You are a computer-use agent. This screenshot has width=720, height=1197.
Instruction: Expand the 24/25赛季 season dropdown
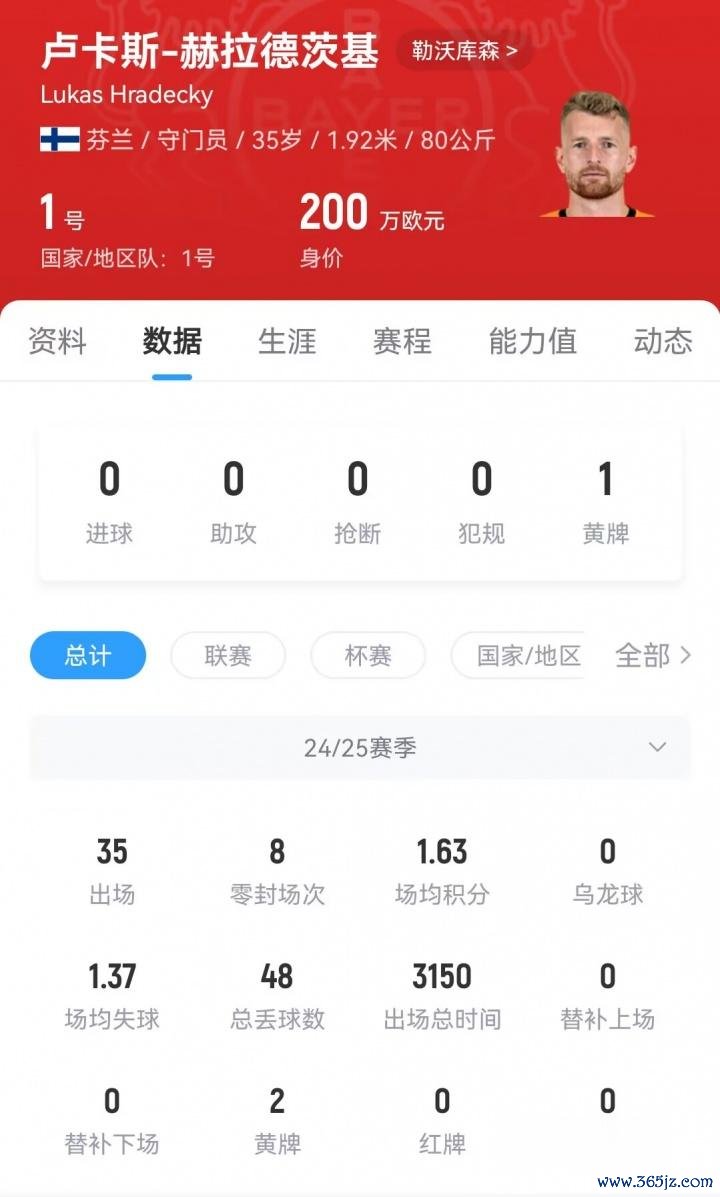pyautogui.click(x=360, y=747)
